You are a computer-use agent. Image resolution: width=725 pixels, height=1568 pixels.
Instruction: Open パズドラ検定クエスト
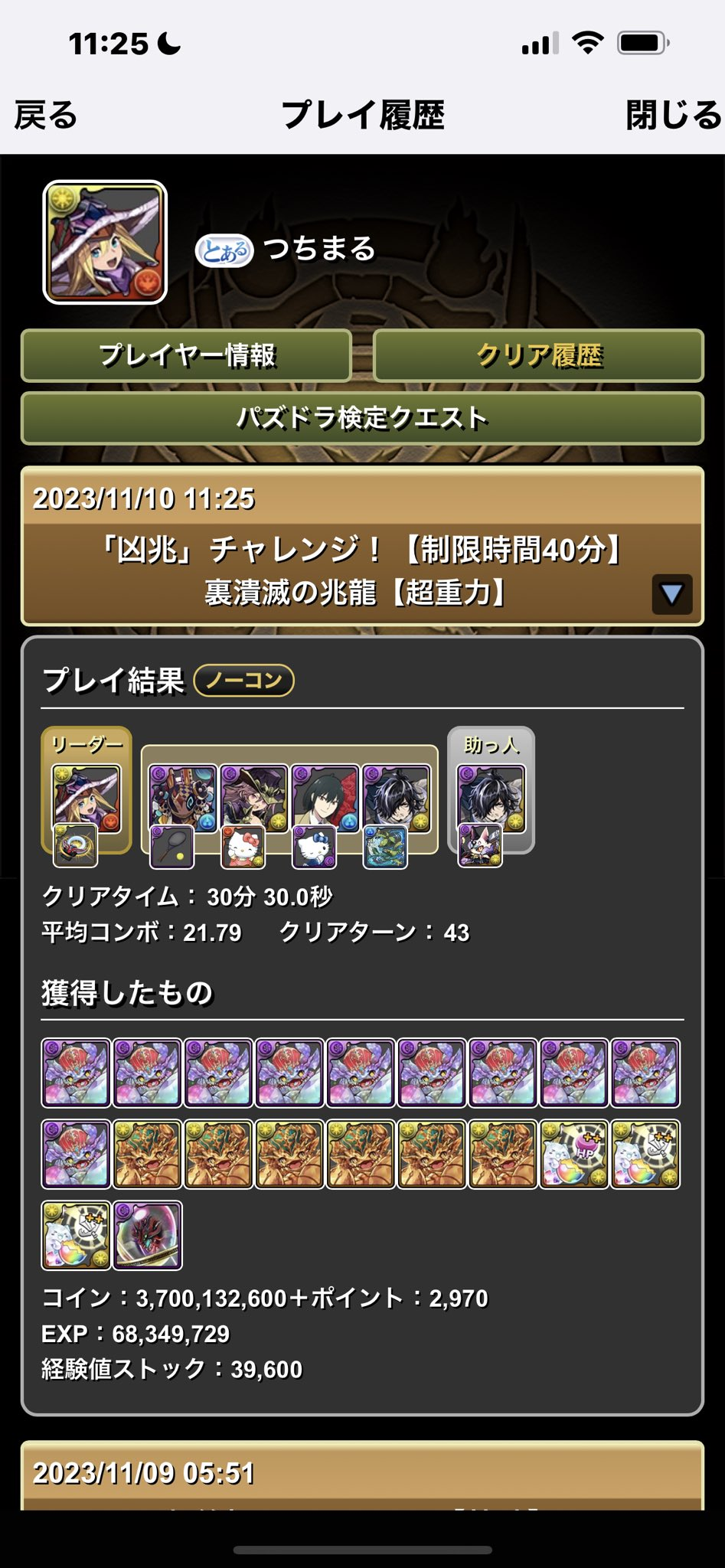362,418
